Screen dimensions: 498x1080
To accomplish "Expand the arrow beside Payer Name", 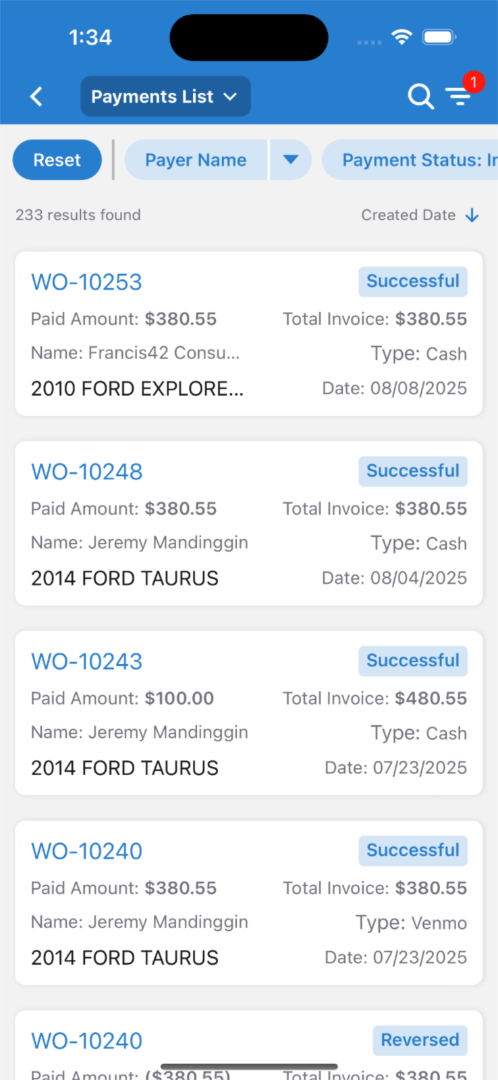I will (x=291, y=160).
